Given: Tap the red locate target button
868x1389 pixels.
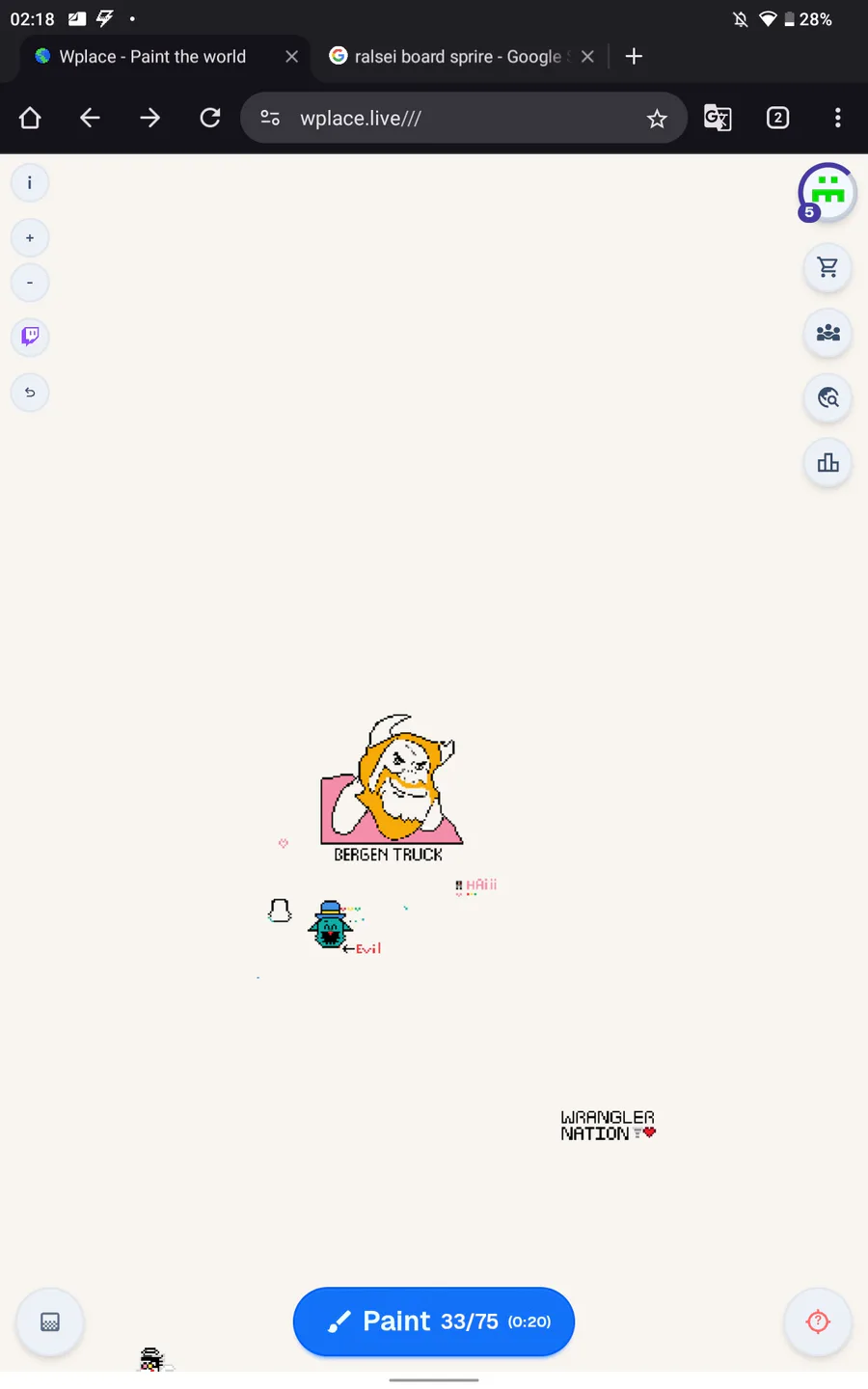Looking at the screenshot, I should (x=818, y=1322).
